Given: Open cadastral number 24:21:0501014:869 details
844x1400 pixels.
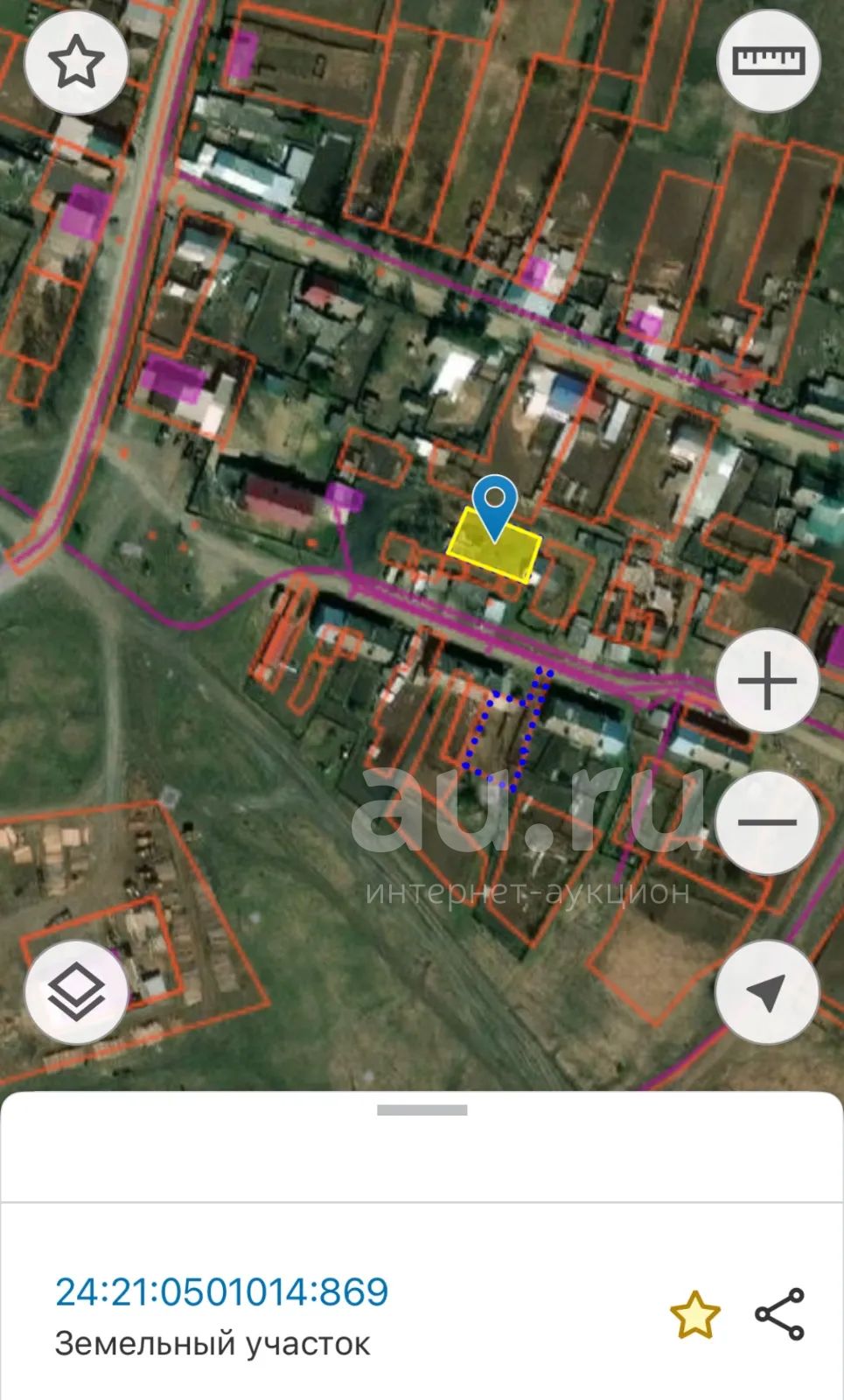Looking at the screenshot, I should [x=222, y=1291].
